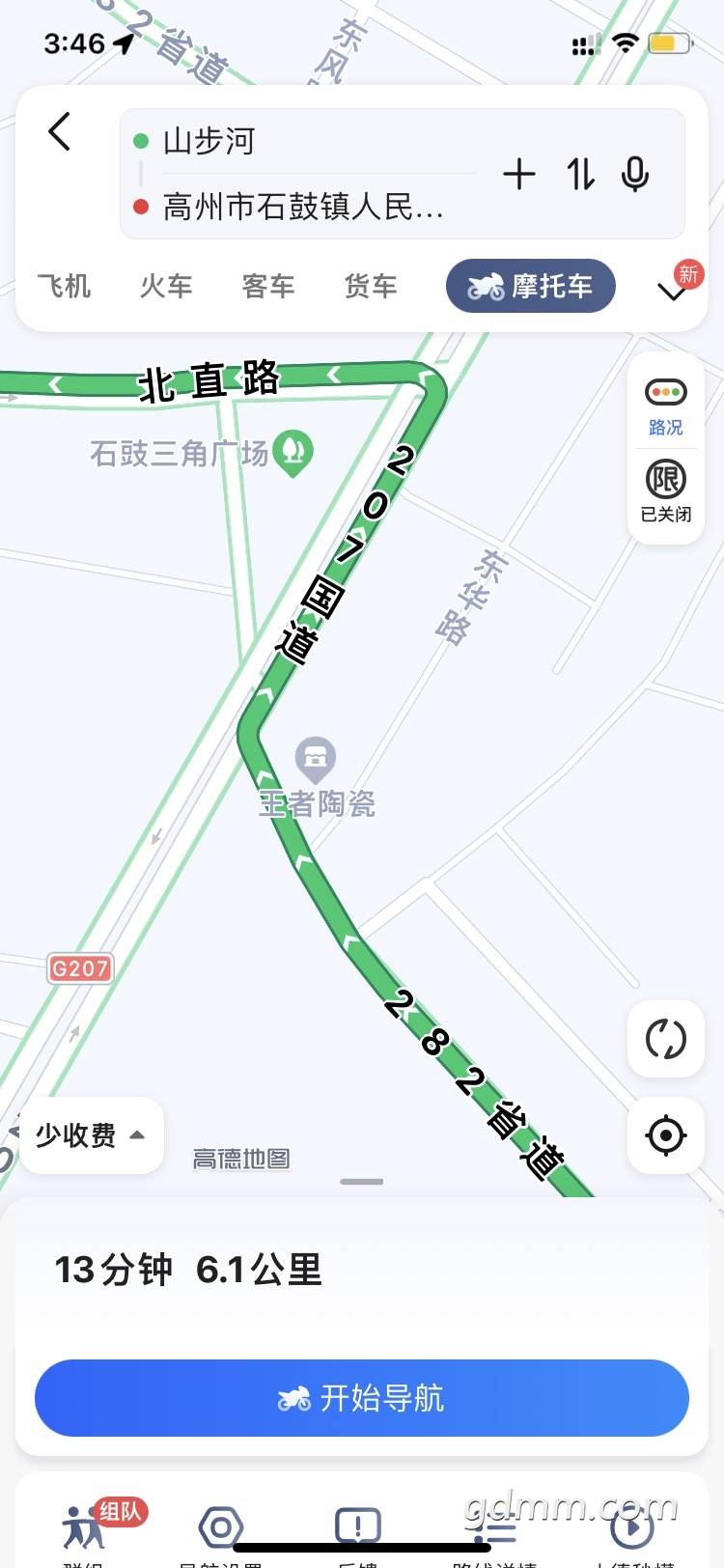The height and width of the screenshot is (1568, 724).
Task: Refresh the route on the map
Action: tap(665, 1039)
